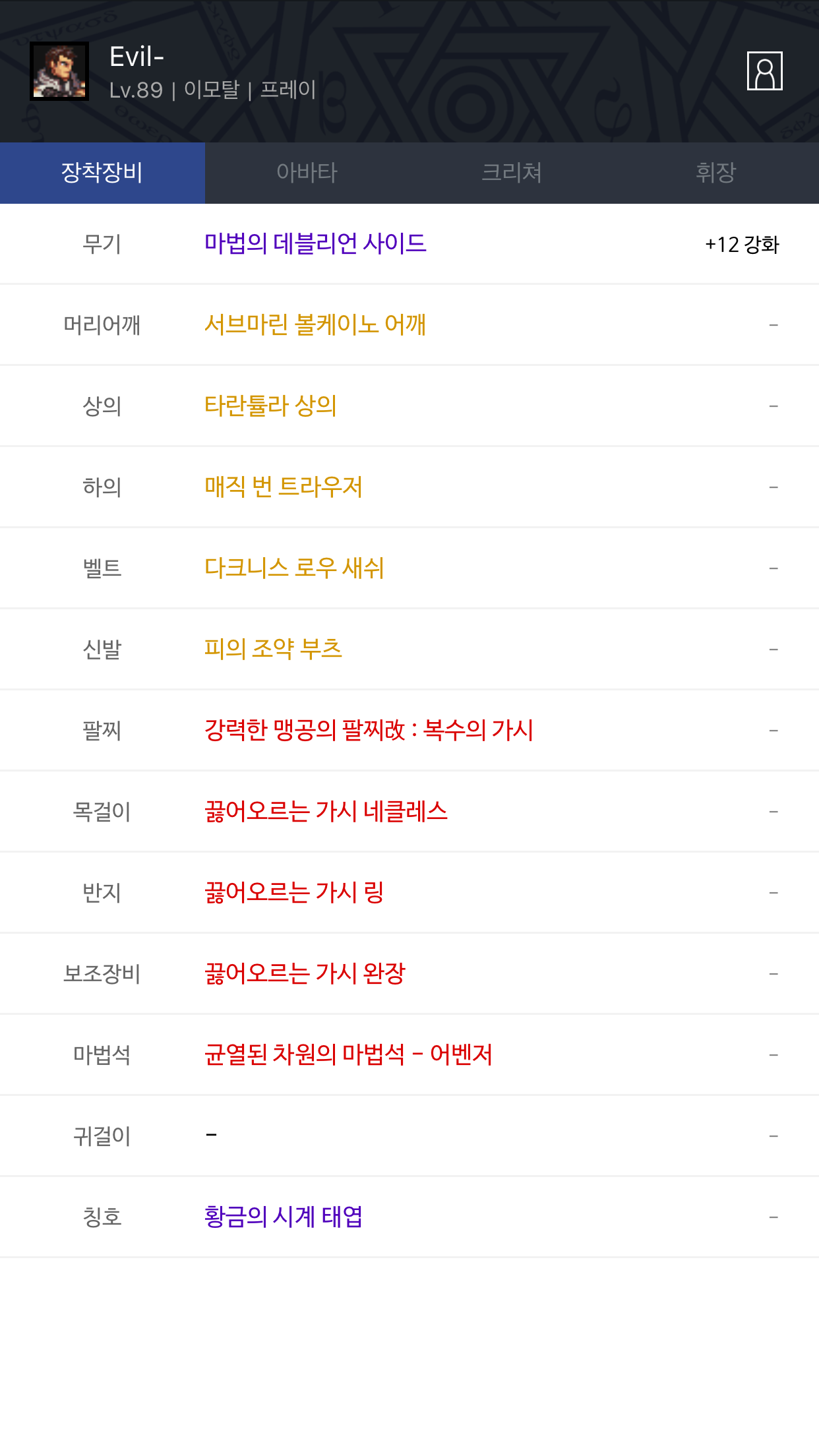Open weapon 마법의 데블리언 사이드

point(315,243)
